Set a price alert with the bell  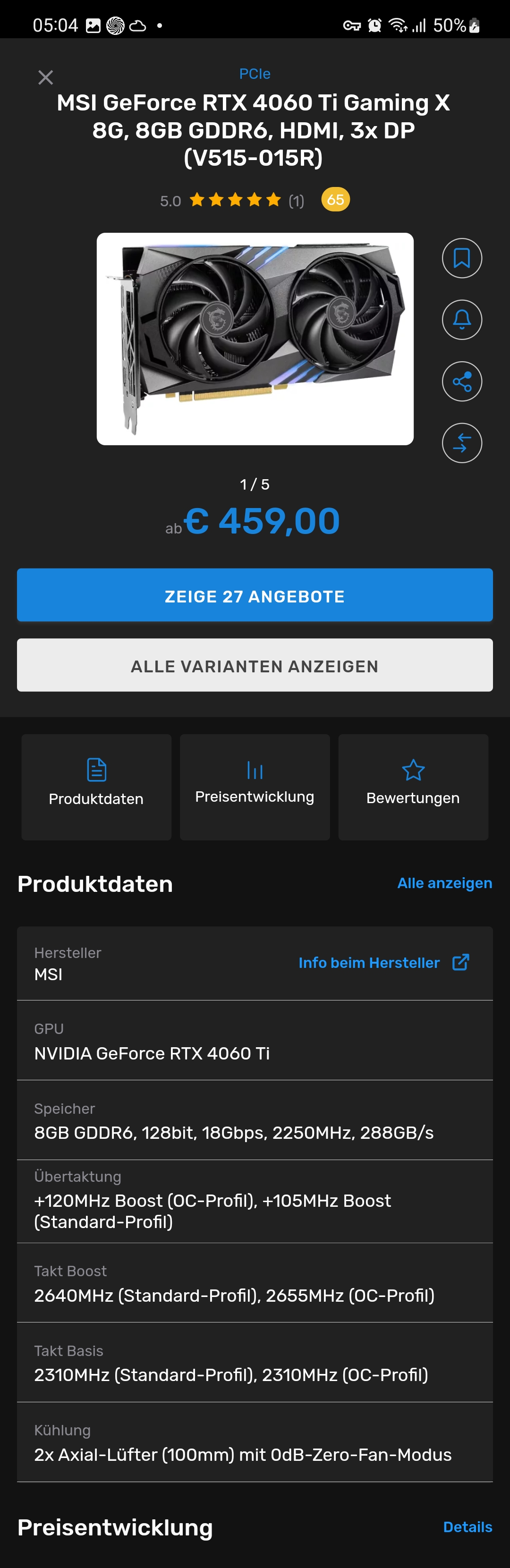[461, 320]
